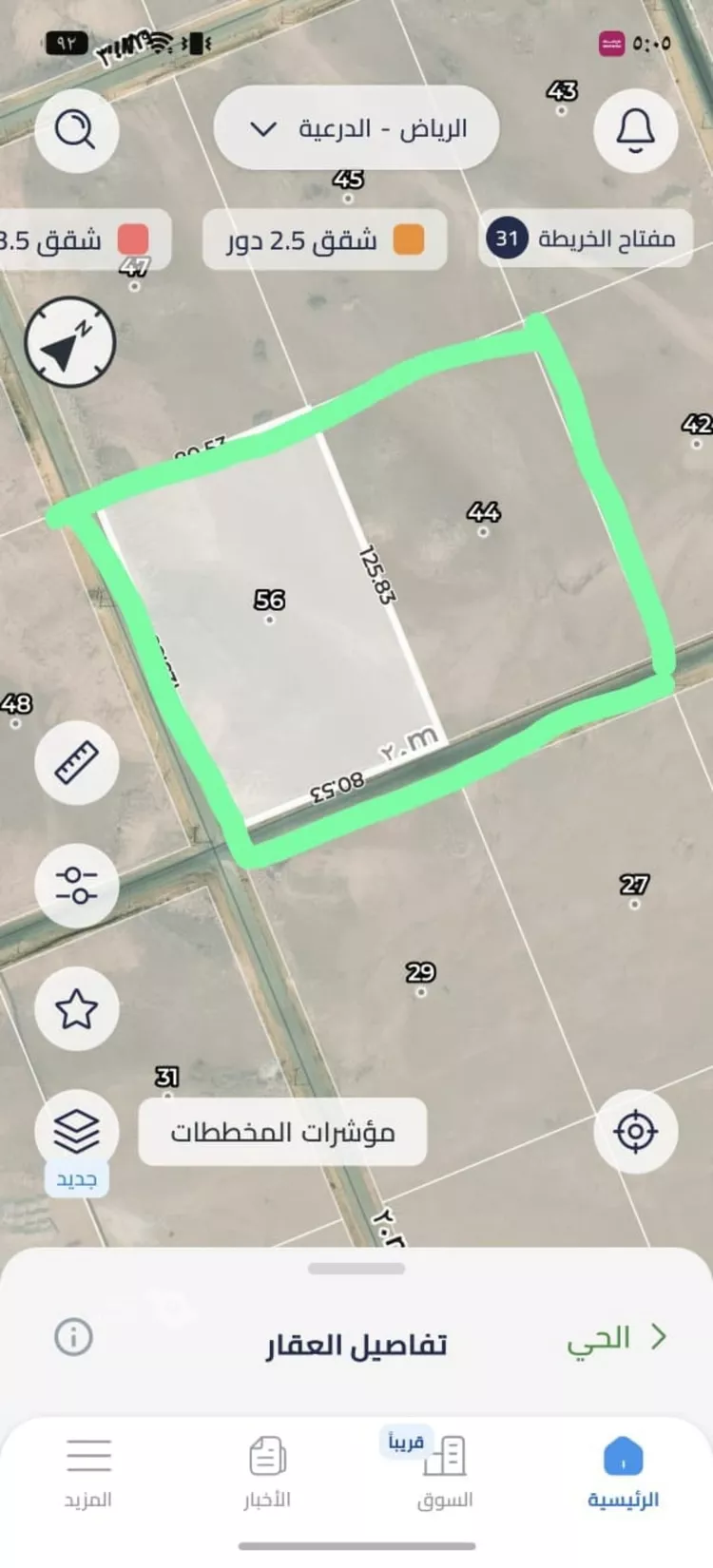Open مؤشرات المخططات indicators
Screen dimensions: 713x1568
tap(282, 1132)
